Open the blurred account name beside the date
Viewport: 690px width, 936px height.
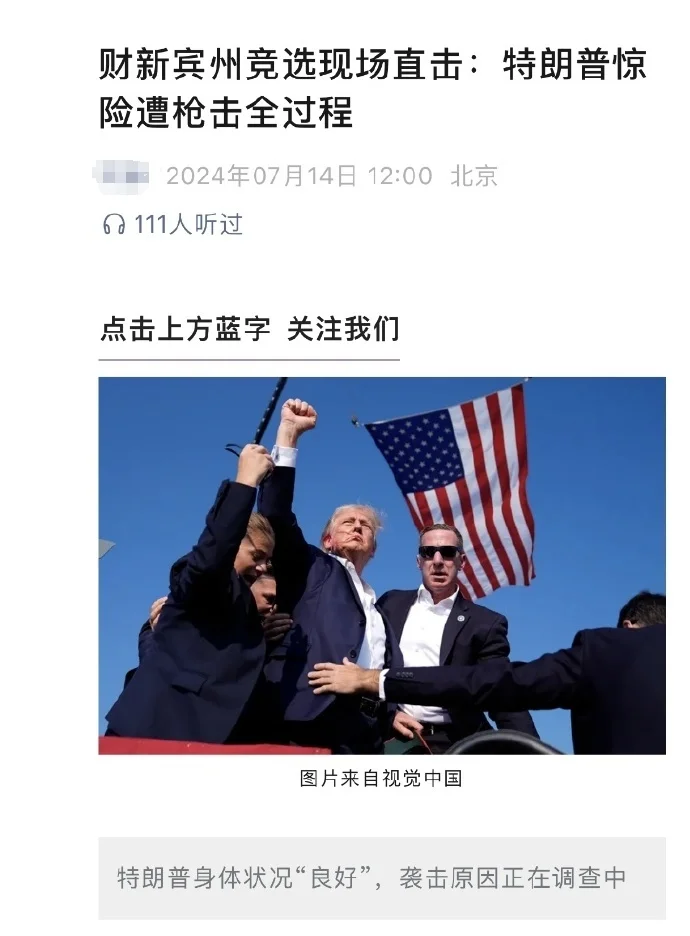click(123, 176)
